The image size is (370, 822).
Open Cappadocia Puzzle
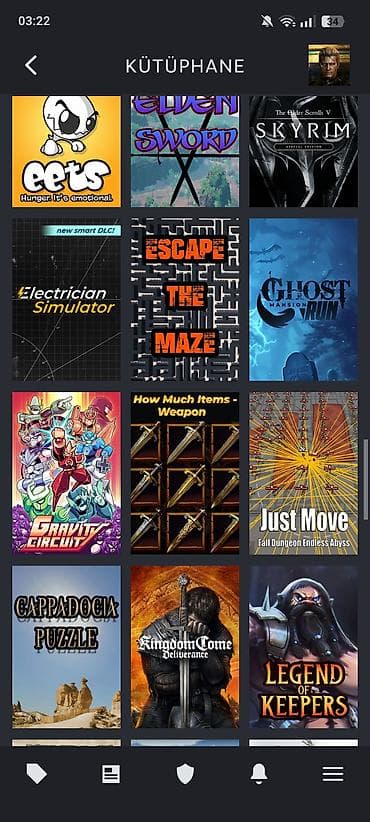(67, 646)
